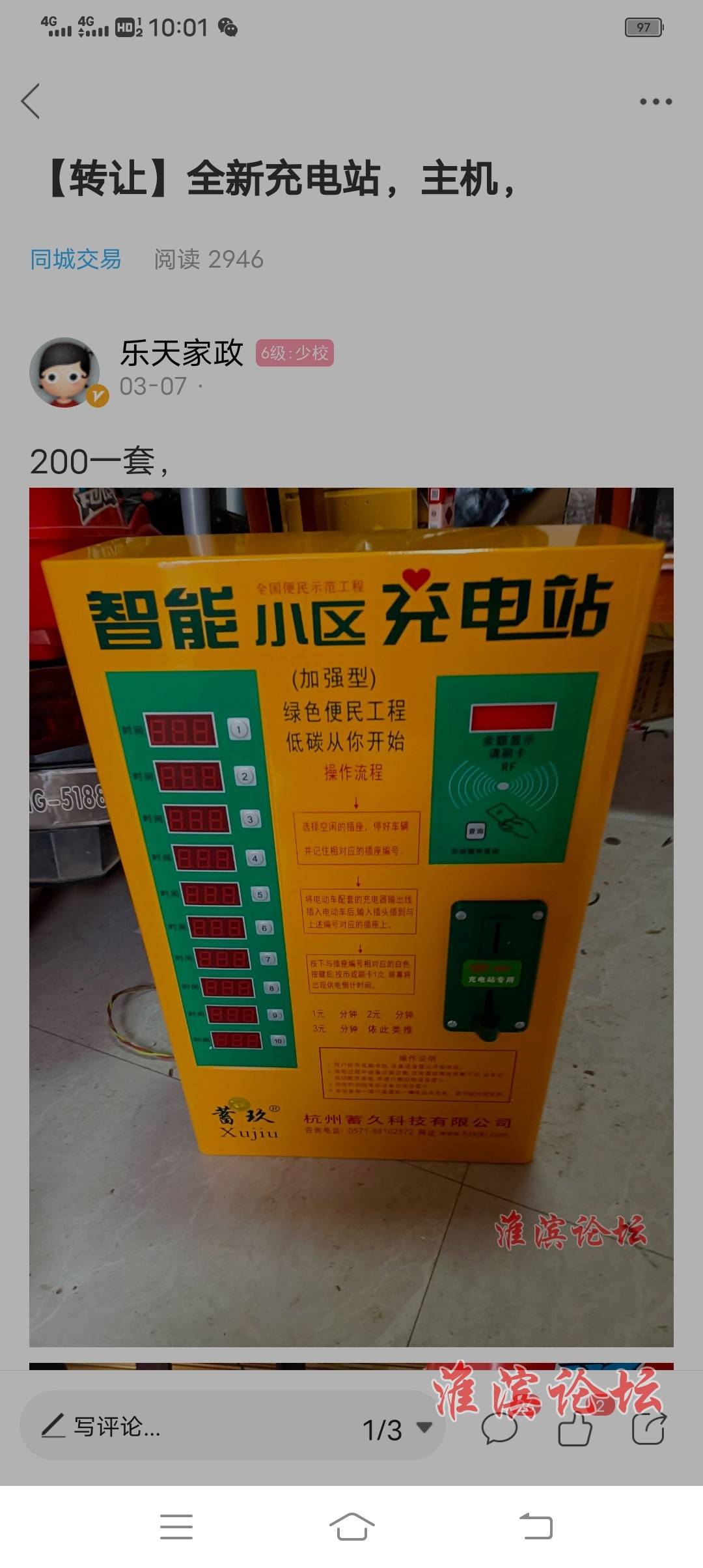
Task: View 乐天家政's profile avatar
Action: (65, 372)
